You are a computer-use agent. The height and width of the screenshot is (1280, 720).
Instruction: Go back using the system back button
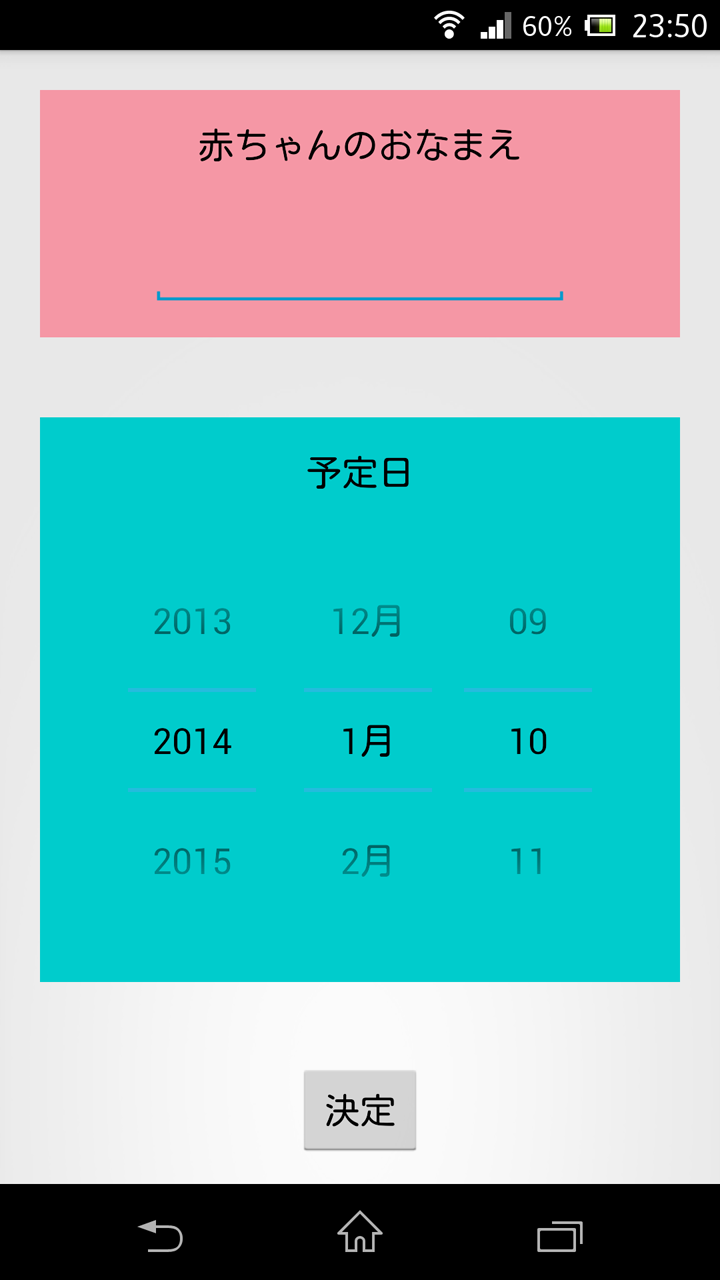(x=160, y=1236)
